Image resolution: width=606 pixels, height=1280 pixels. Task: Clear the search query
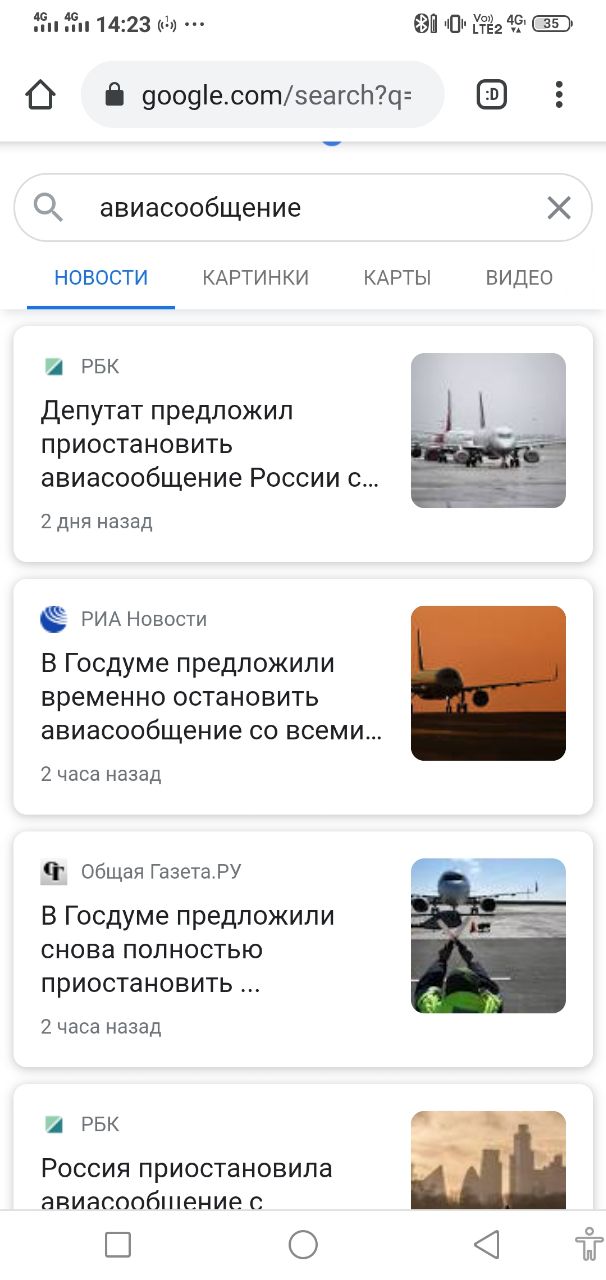[558, 208]
